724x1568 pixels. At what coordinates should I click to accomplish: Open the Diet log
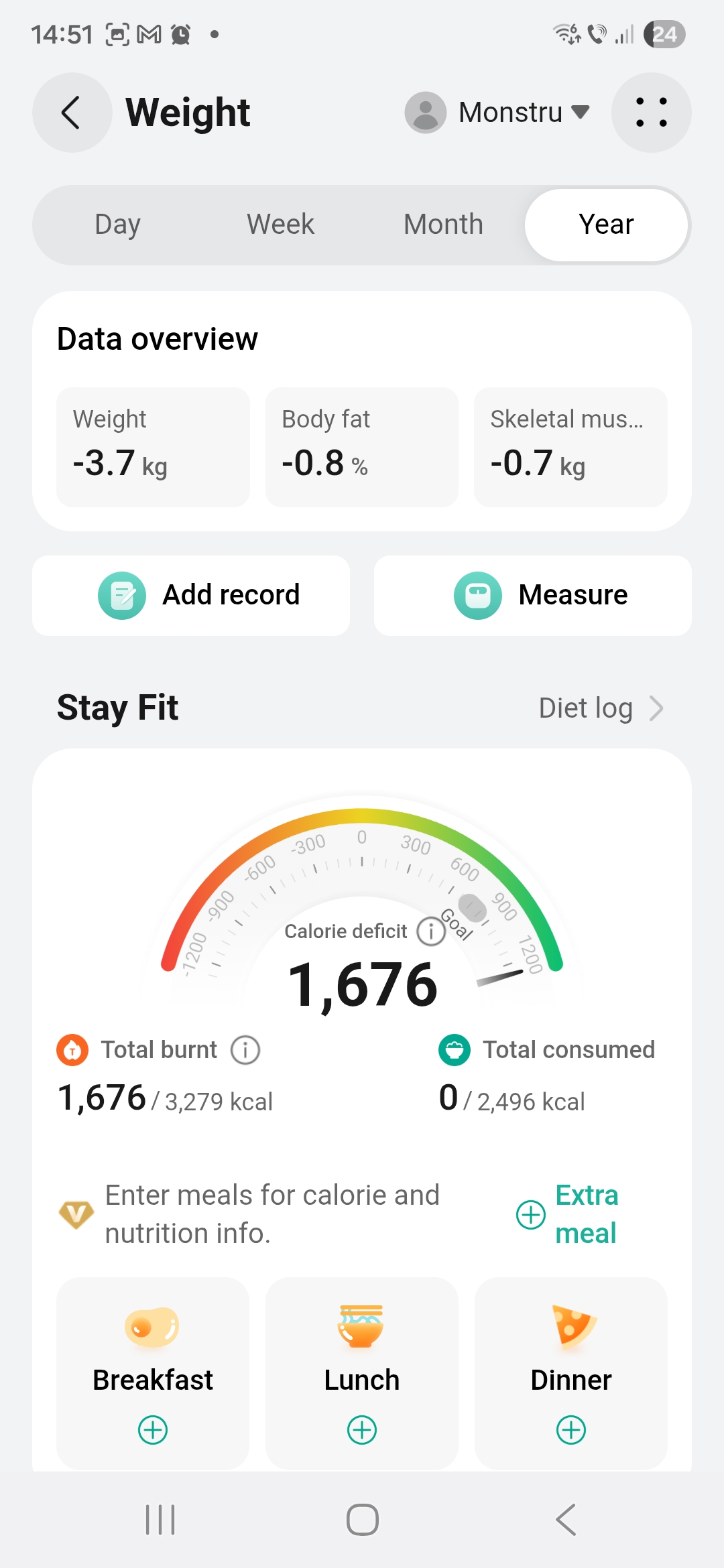click(x=601, y=708)
